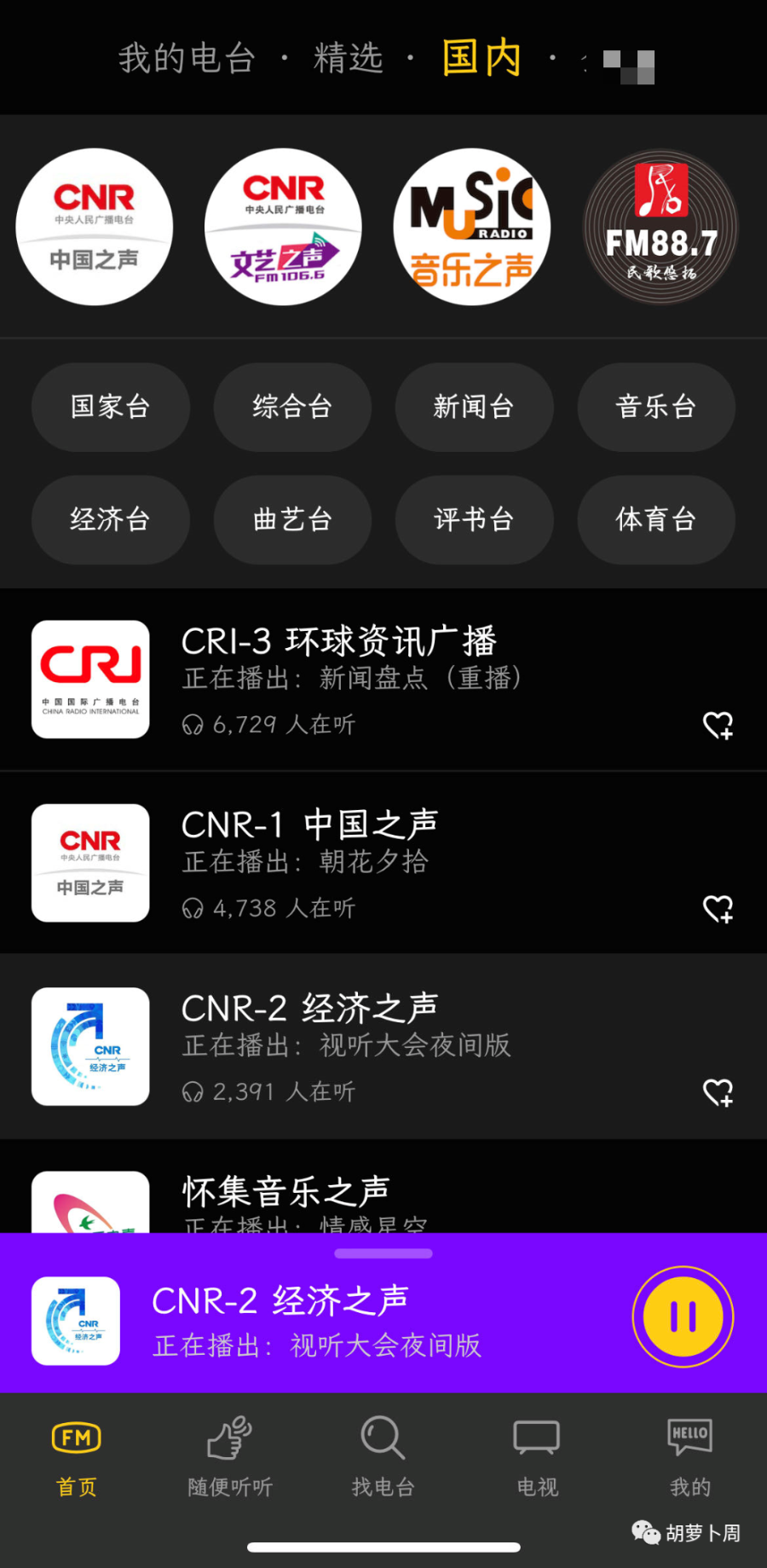The height and width of the screenshot is (1568, 767).
Task: Show 体育台 stations
Action: coord(656,519)
